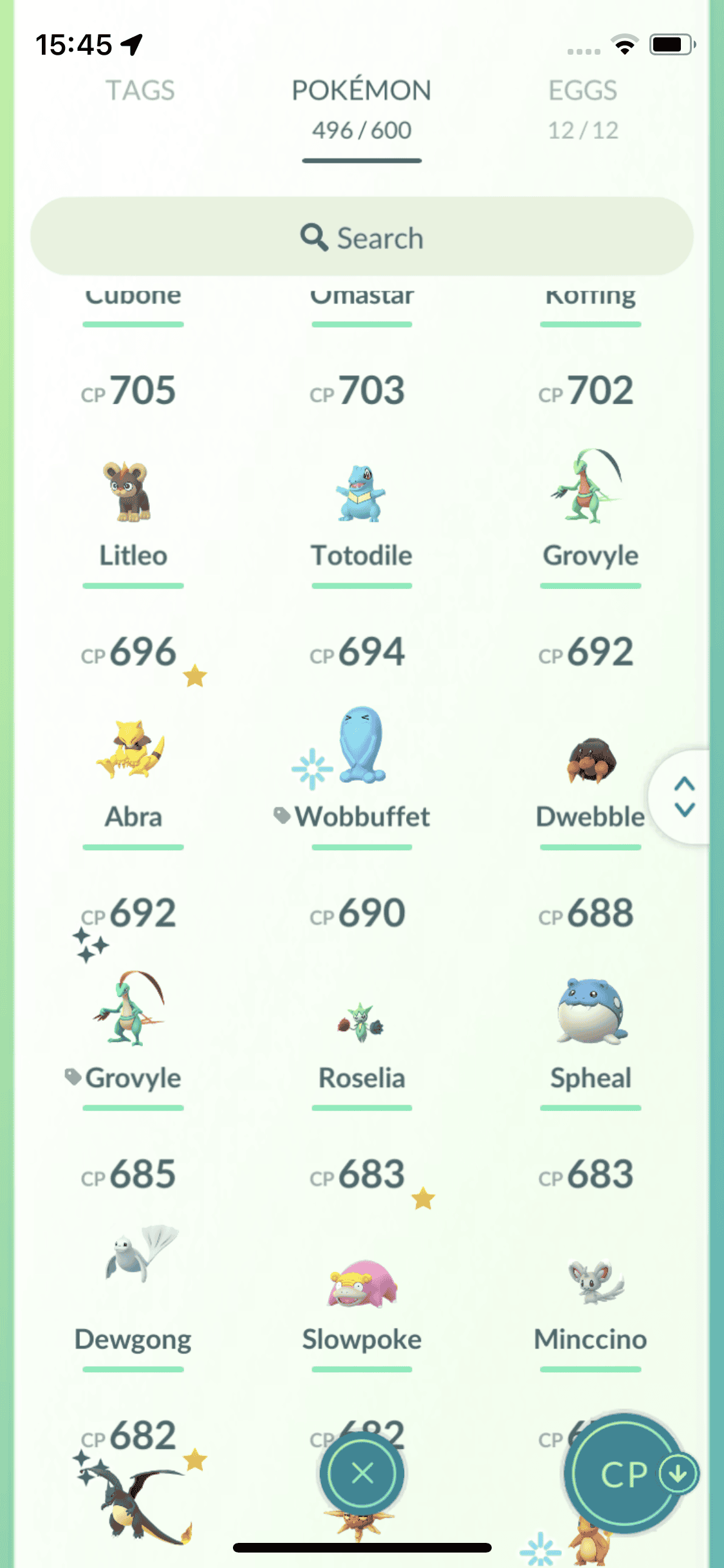Open Totodile with CP 703
The image size is (724, 1568).
point(361,492)
